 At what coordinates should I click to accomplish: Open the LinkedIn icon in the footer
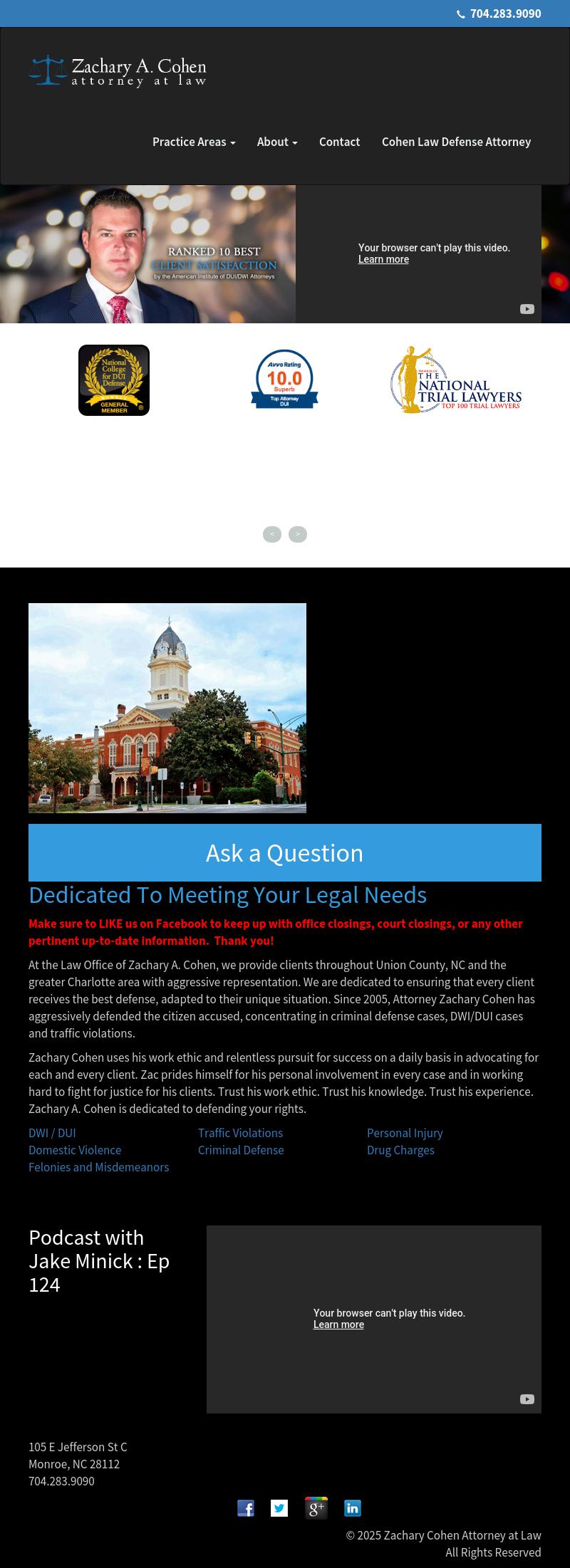[352, 1508]
